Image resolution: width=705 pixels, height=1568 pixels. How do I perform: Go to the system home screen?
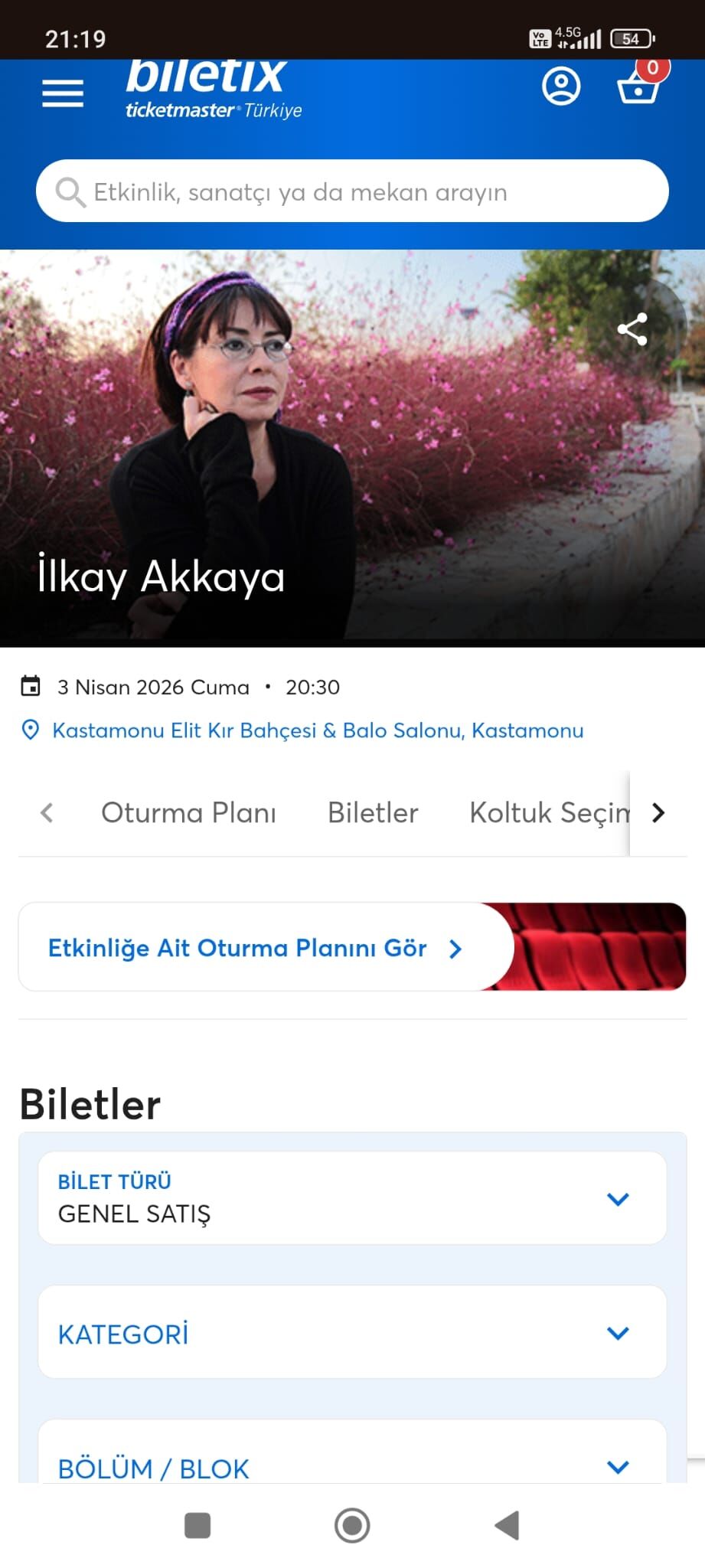pos(352,1525)
